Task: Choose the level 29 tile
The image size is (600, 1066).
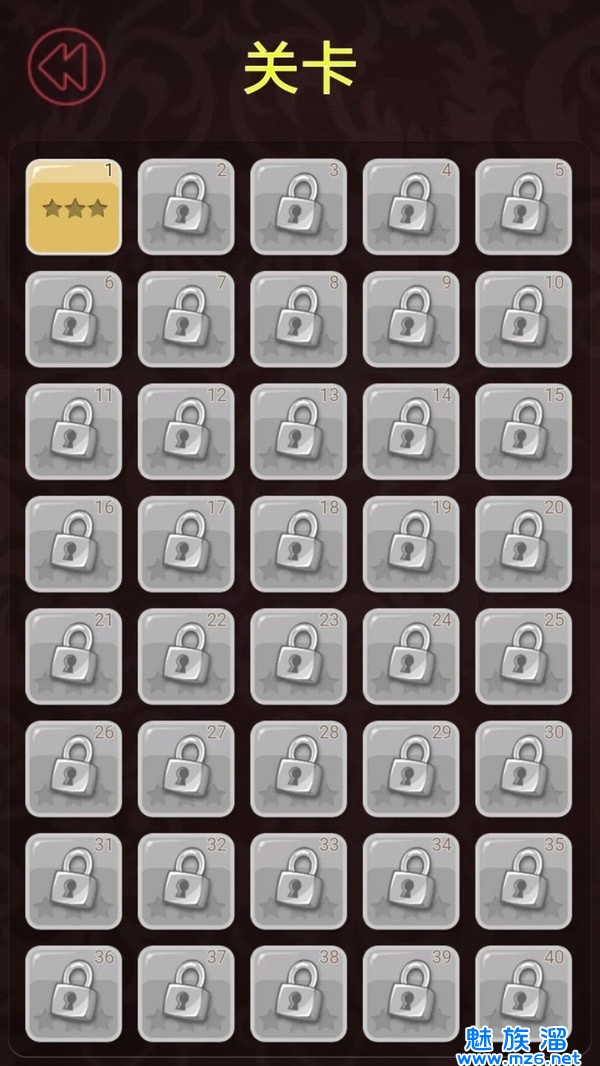Action: pos(411,769)
